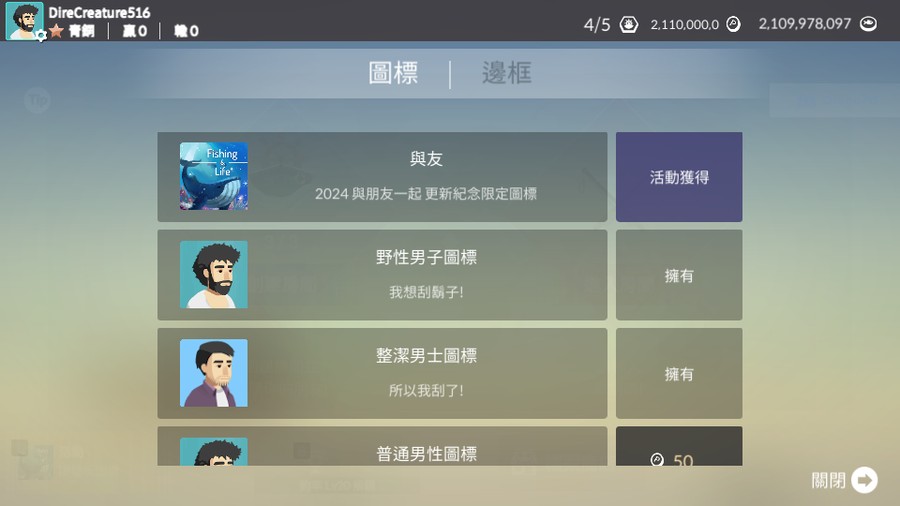
Task: Select the 圖標 tab
Action: pyautogui.click(x=393, y=73)
